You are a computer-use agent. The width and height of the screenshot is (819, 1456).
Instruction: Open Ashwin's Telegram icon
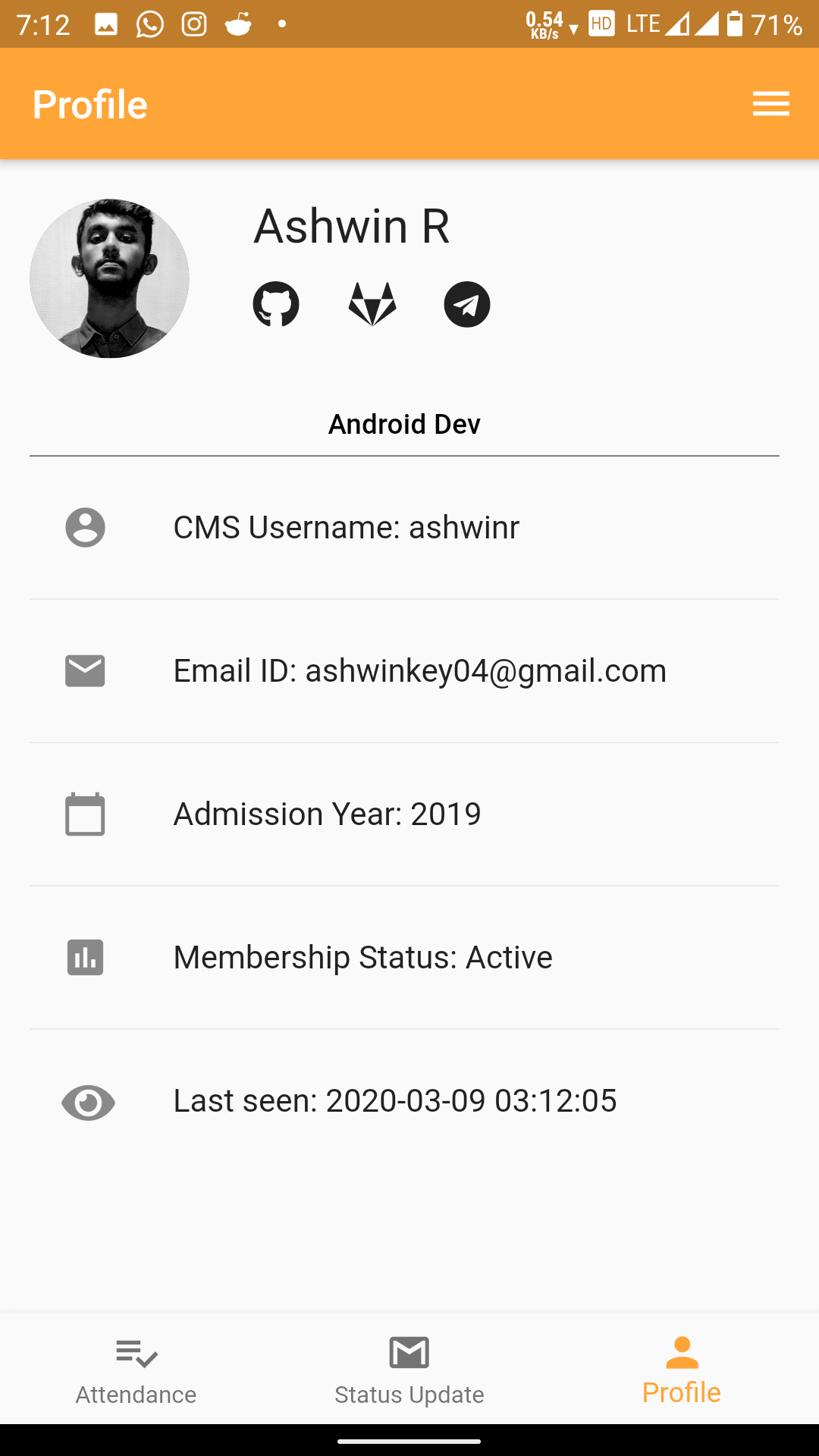click(x=467, y=304)
